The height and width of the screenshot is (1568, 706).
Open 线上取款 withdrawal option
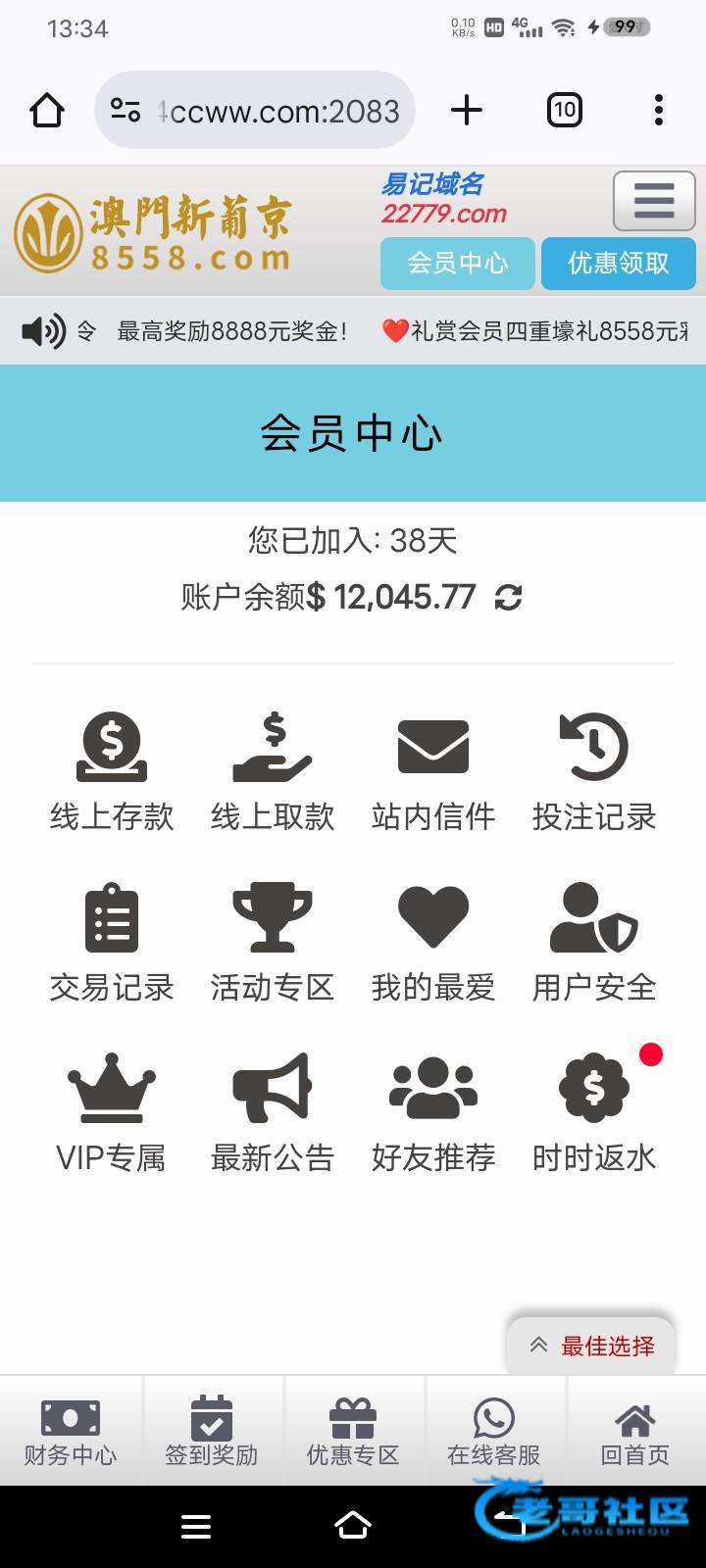coord(273,773)
